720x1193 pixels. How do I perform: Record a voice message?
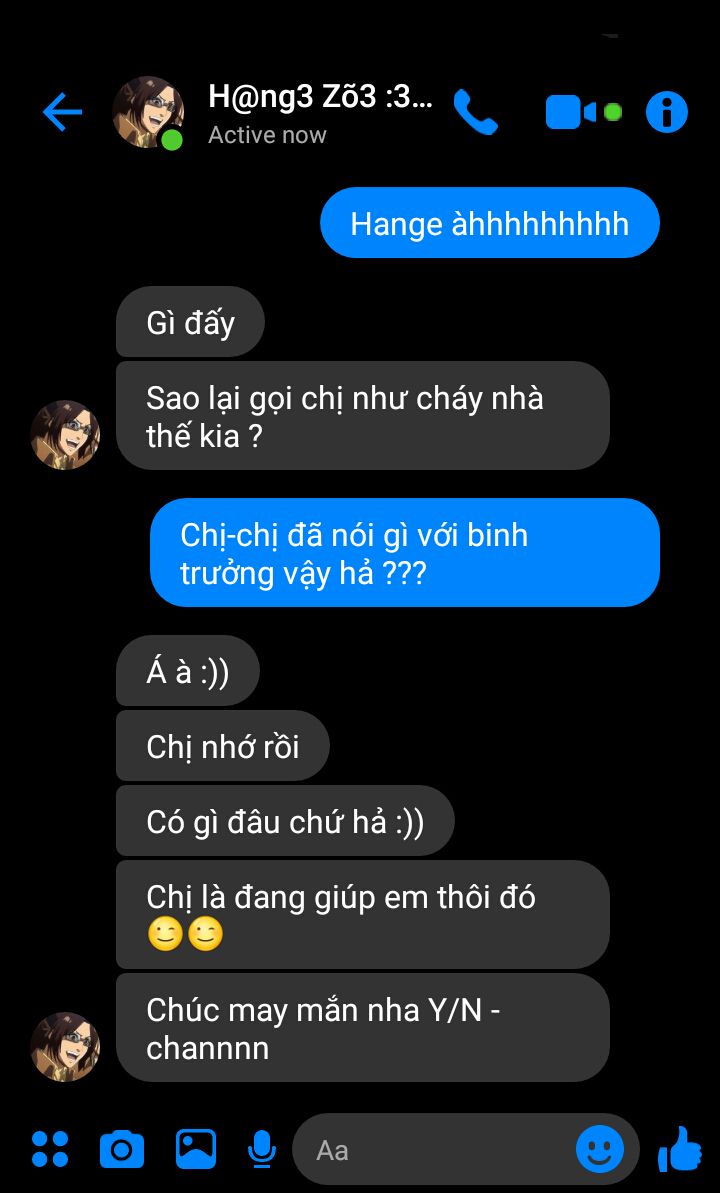click(x=261, y=1149)
